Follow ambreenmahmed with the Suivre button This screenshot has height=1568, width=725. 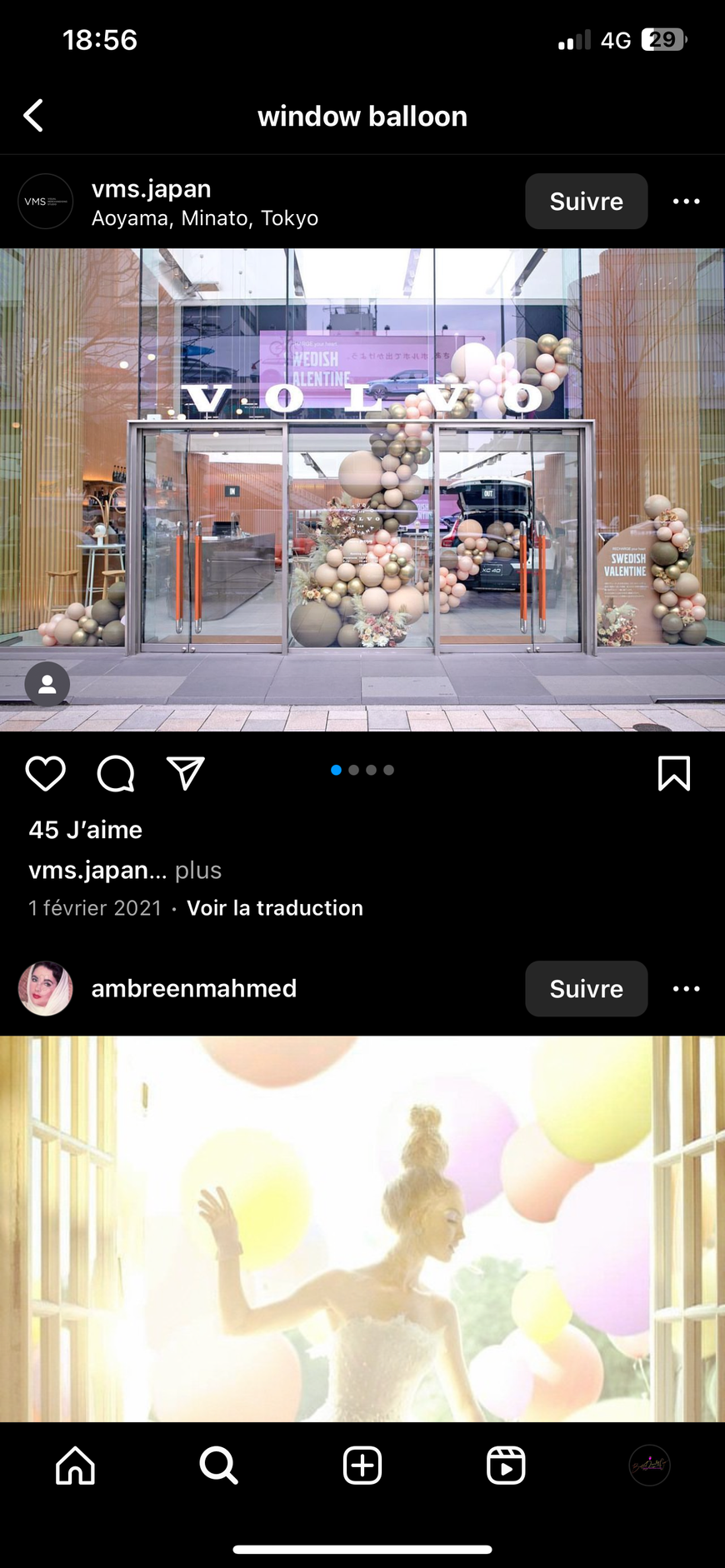coord(586,989)
